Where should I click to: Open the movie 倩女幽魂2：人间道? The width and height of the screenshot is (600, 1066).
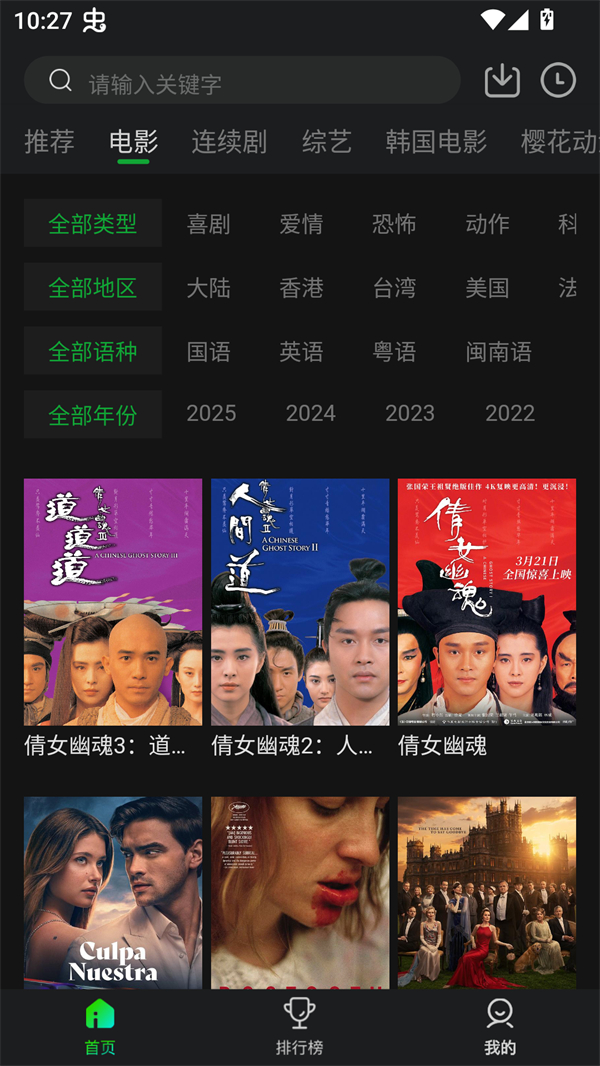300,602
